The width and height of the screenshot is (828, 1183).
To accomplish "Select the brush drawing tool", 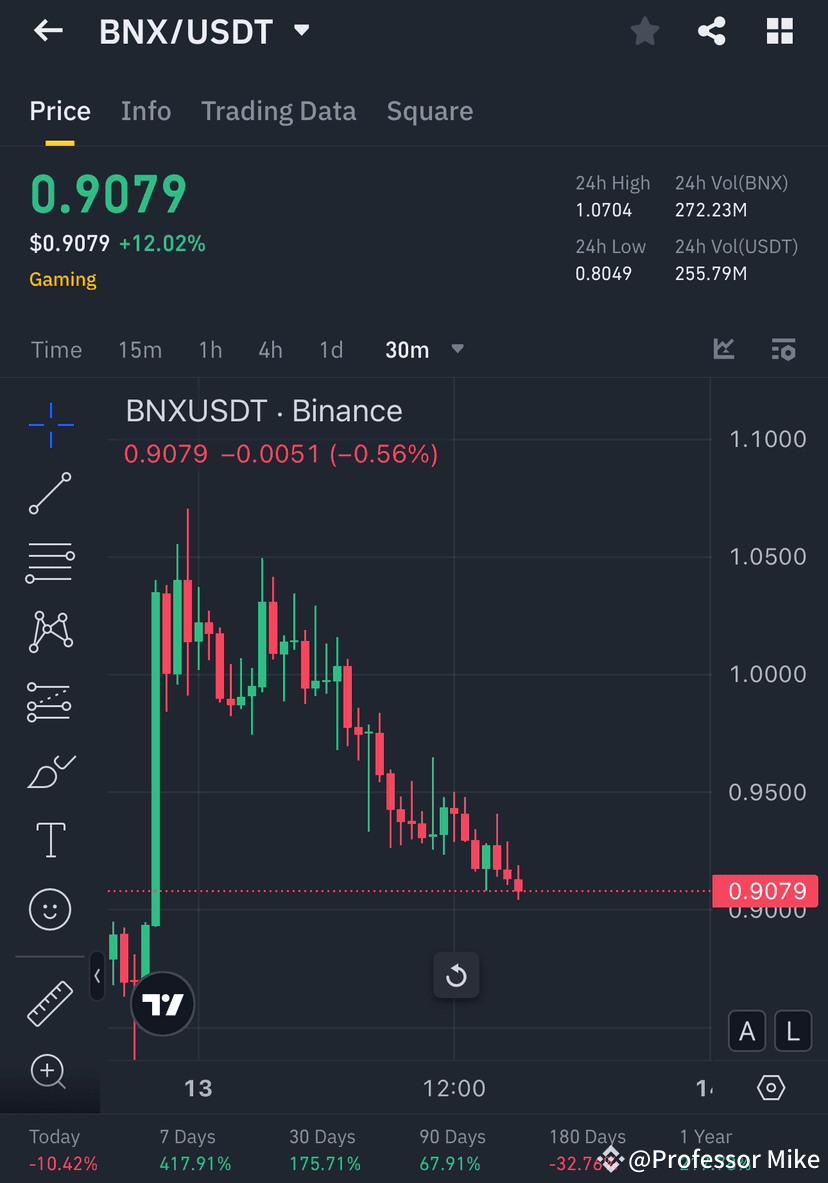I will point(50,770).
